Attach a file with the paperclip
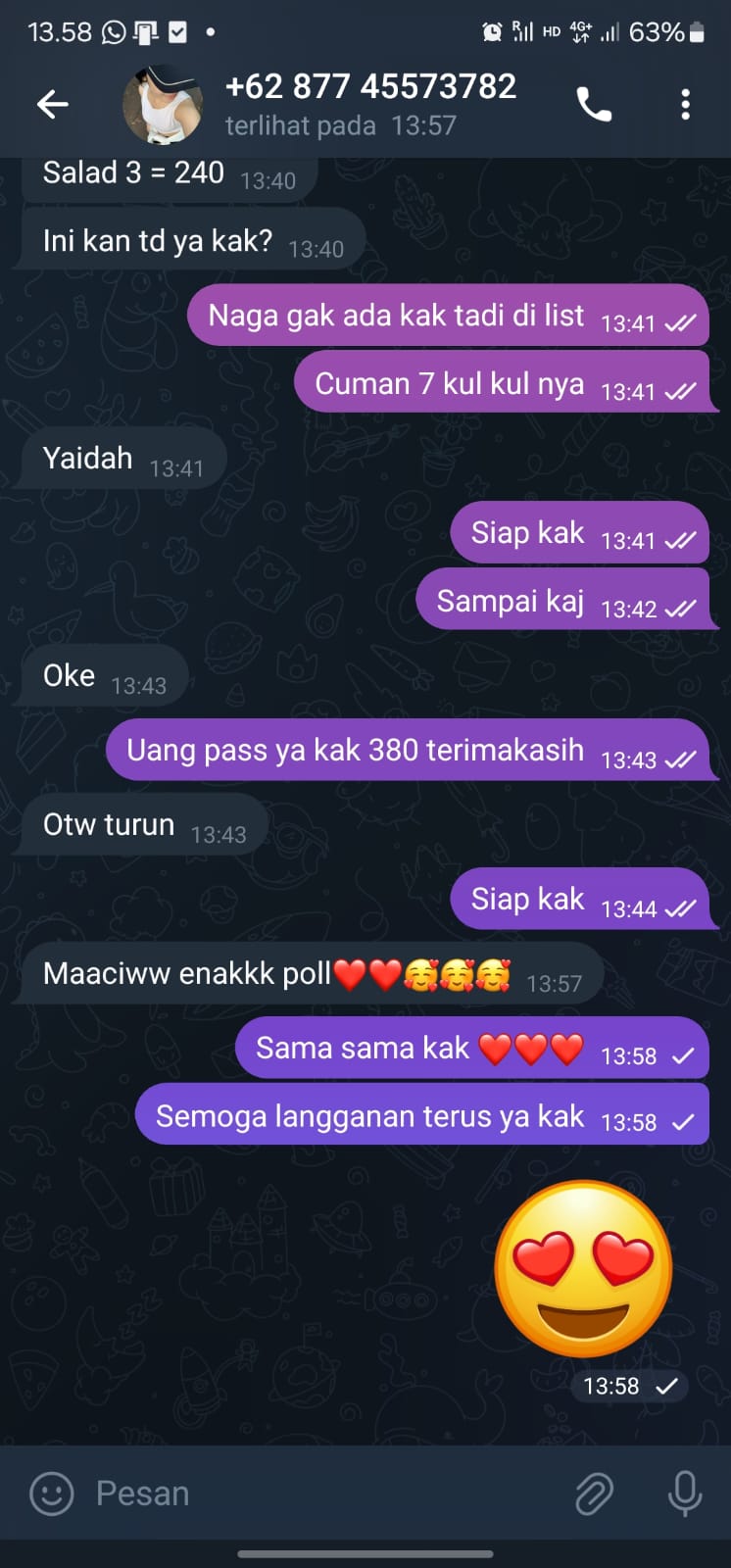 pyautogui.click(x=594, y=1494)
